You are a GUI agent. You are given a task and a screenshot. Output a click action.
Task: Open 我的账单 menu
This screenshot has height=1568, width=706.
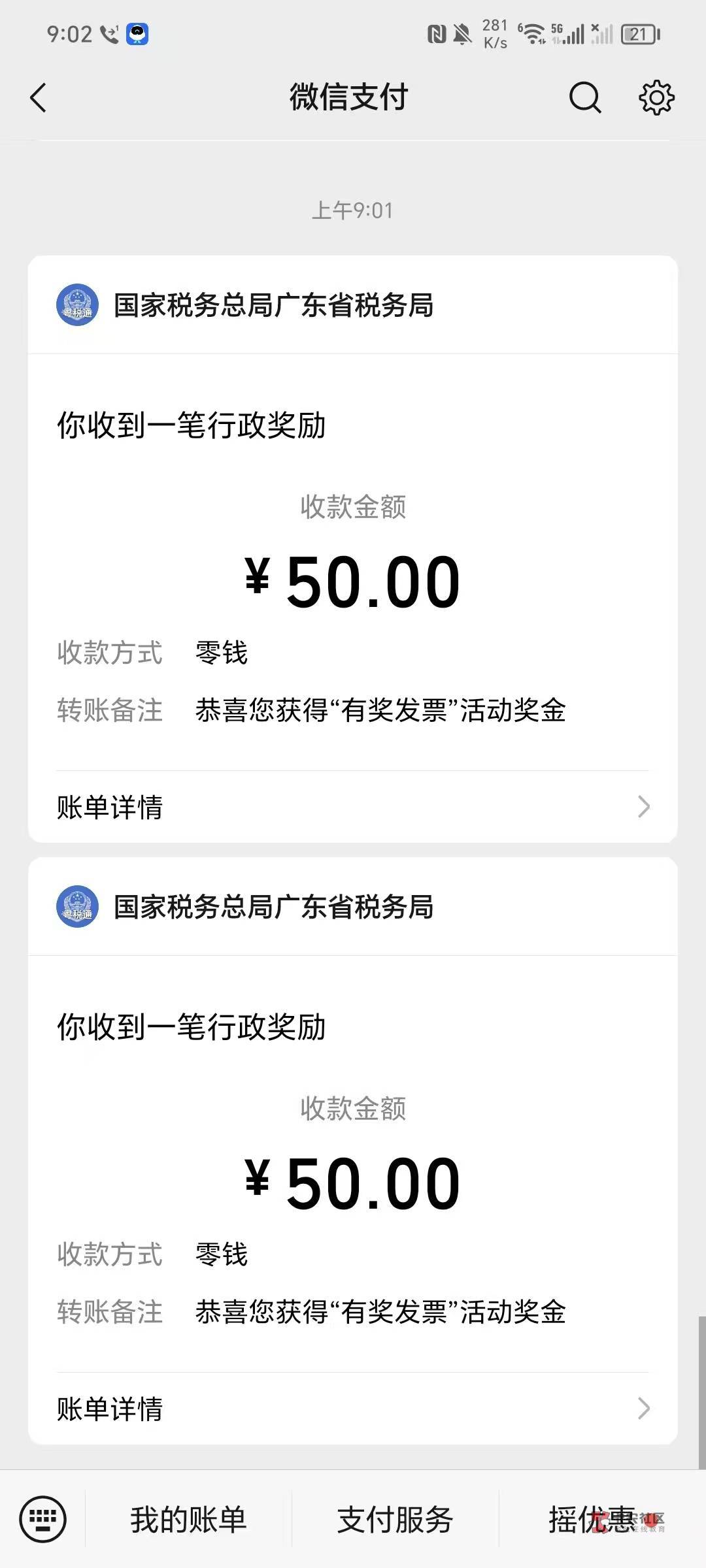(188, 1519)
